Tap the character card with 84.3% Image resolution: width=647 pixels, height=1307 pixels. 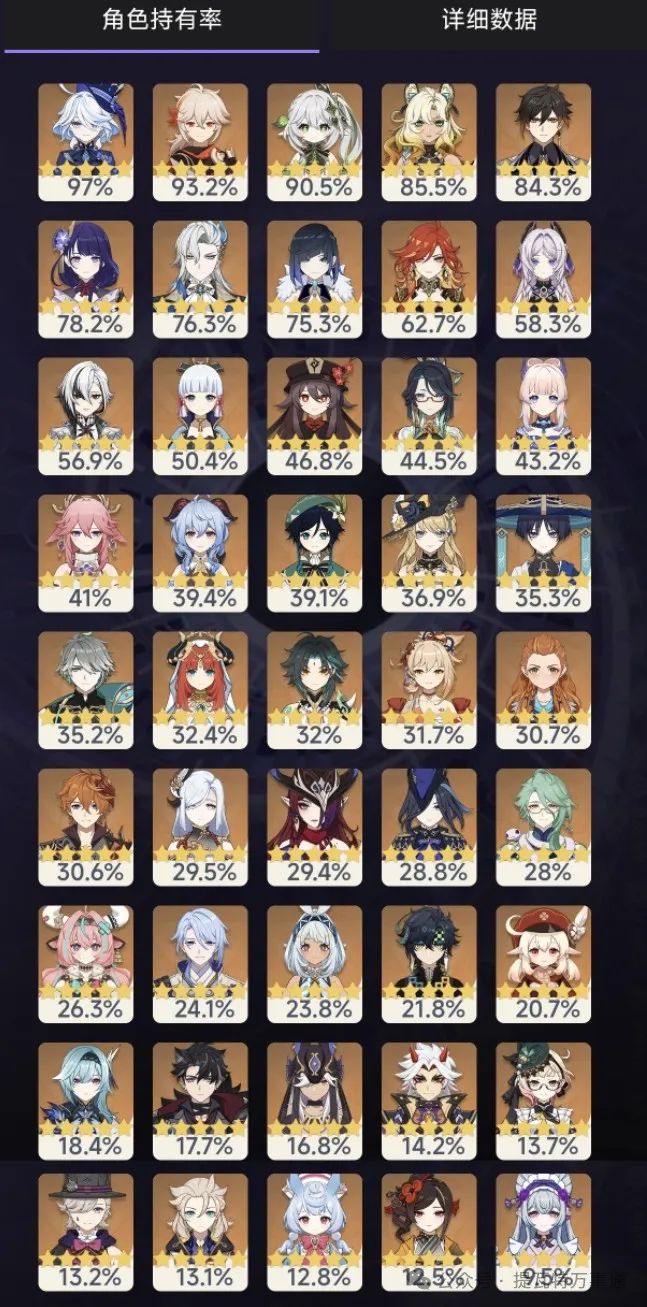click(x=543, y=142)
